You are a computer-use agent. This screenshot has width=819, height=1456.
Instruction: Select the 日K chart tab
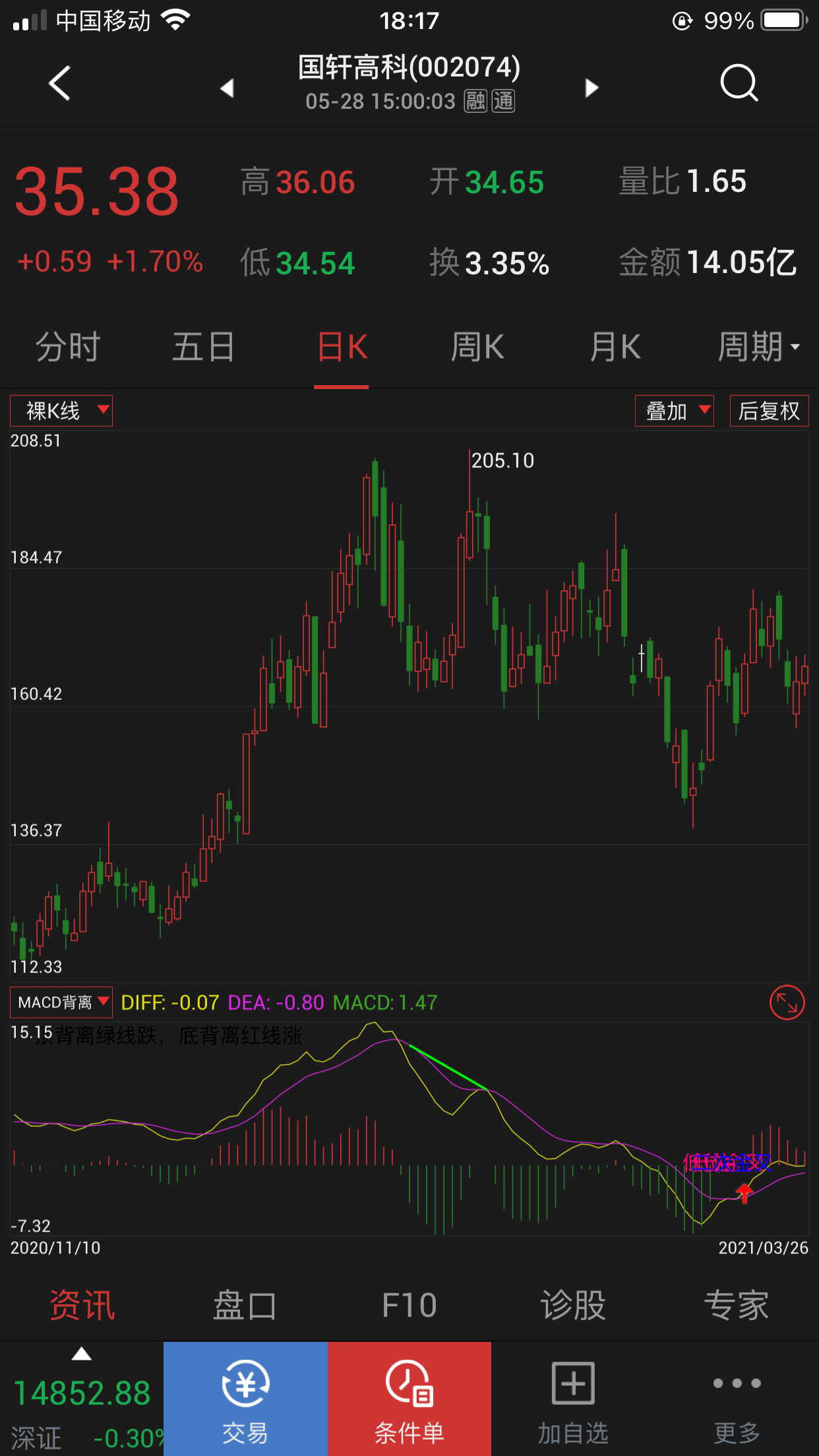342,347
